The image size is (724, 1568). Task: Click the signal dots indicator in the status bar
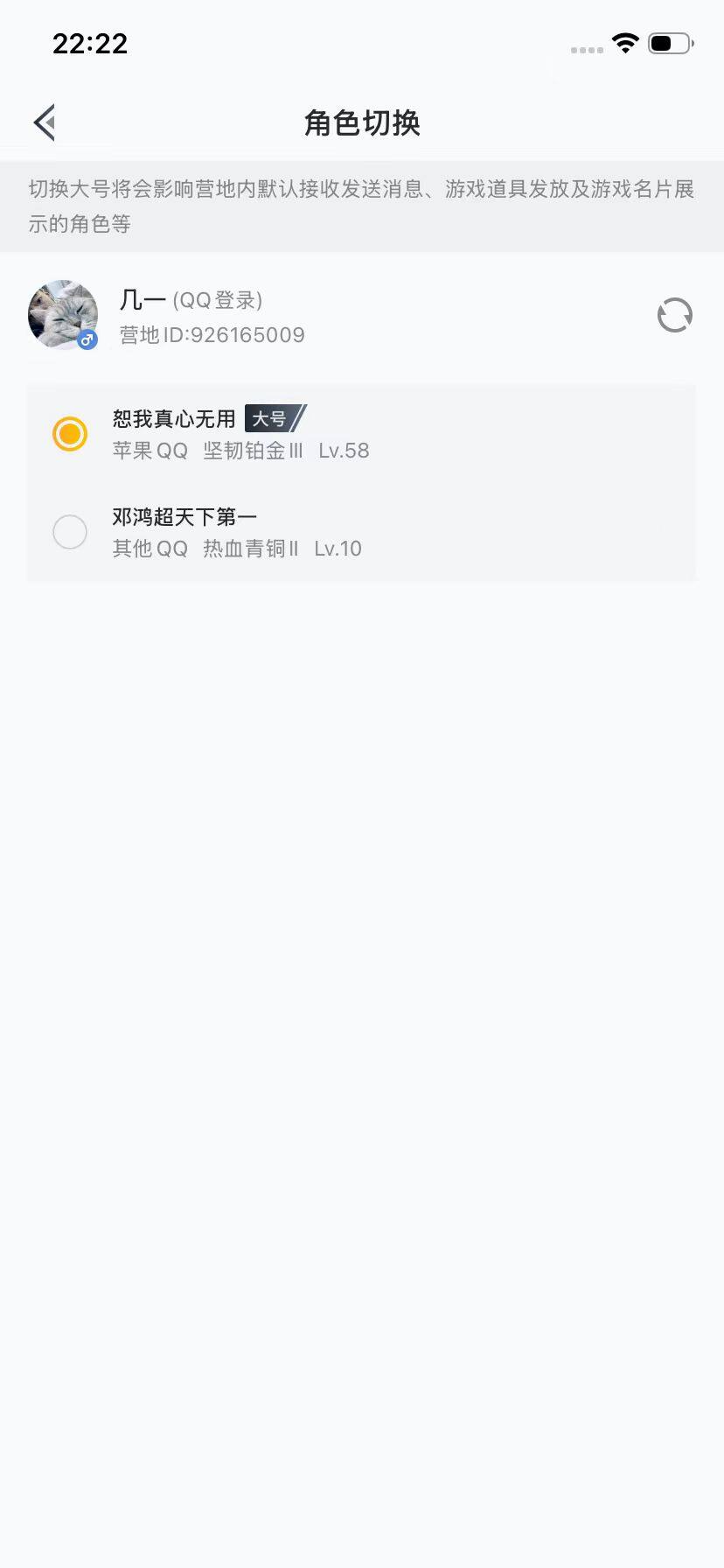pyautogui.click(x=586, y=50)
